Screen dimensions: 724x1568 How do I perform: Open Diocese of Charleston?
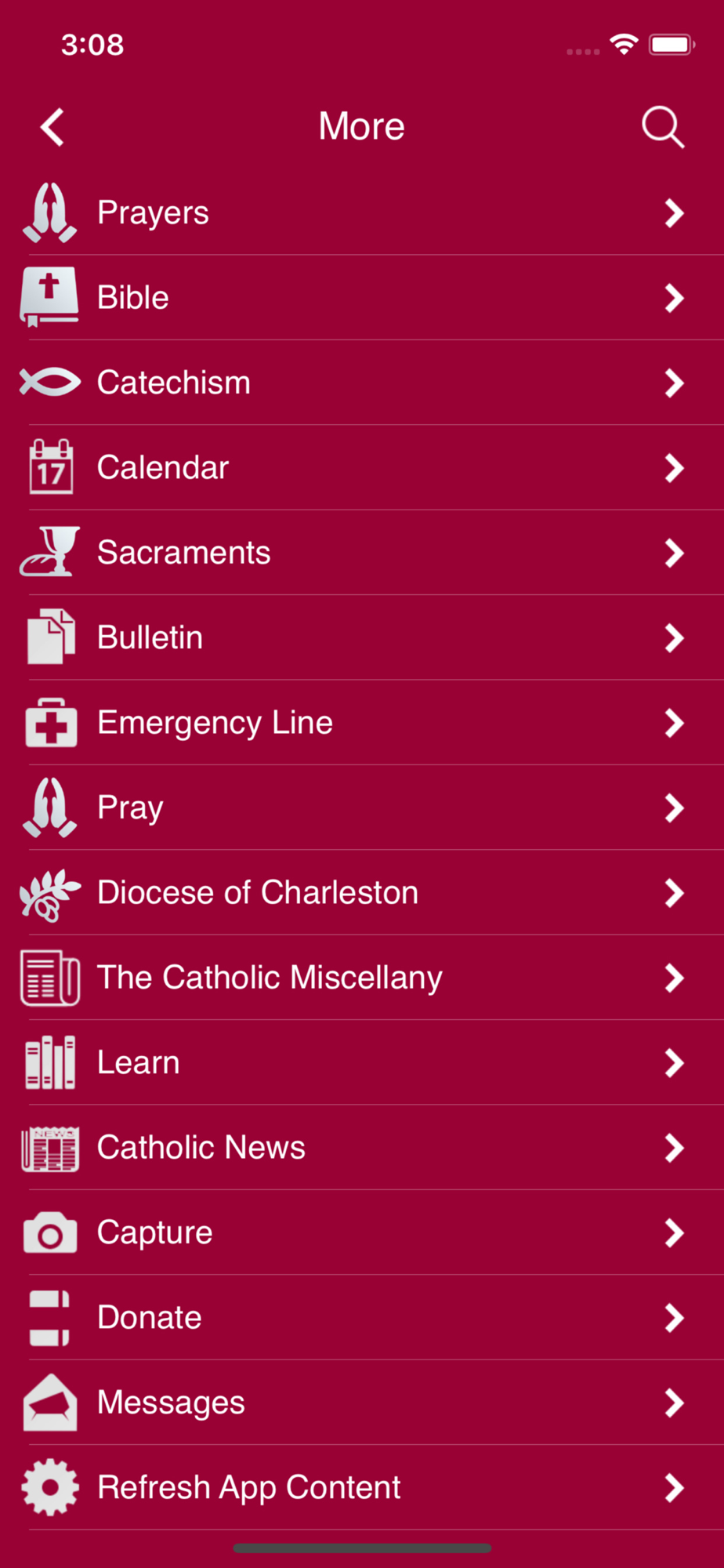tap(362, 893)
